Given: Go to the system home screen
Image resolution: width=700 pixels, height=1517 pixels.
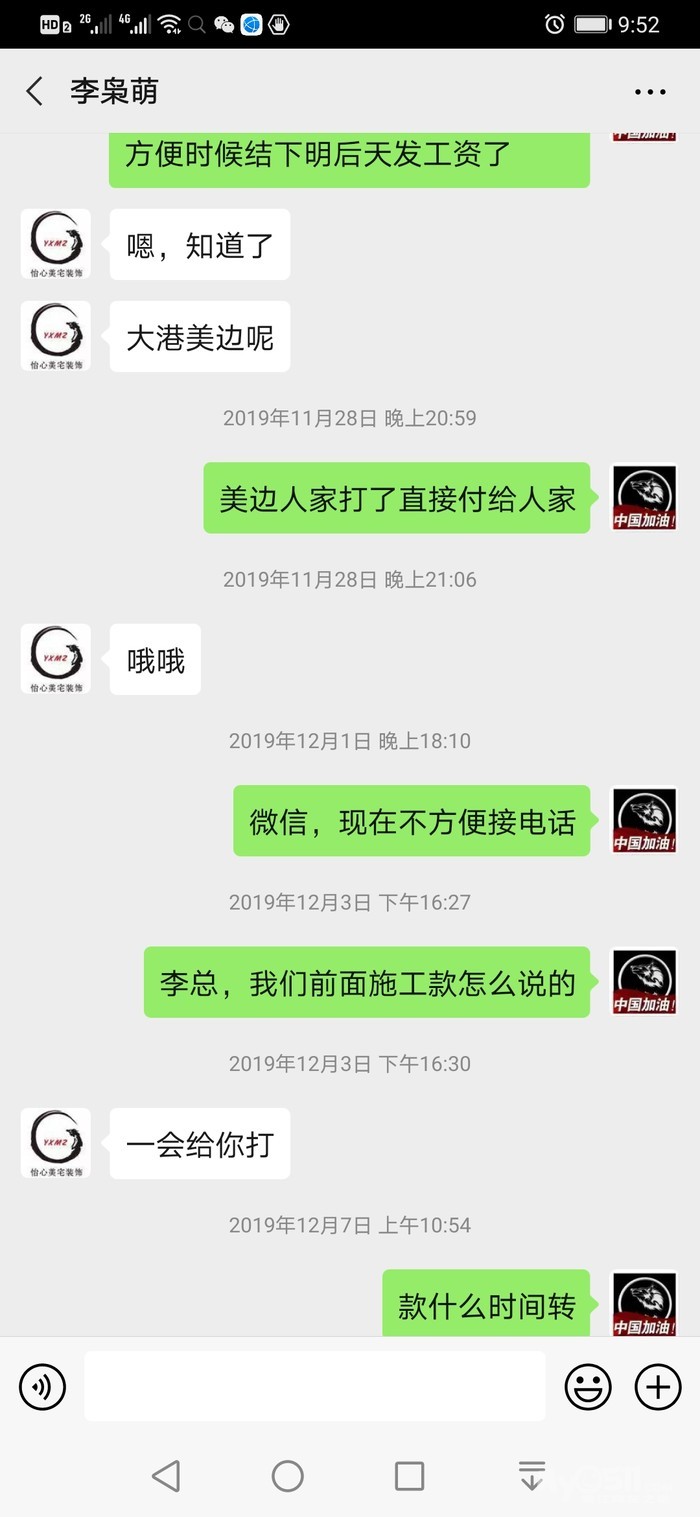Looking at the screenshot, I should [288, 1476].
